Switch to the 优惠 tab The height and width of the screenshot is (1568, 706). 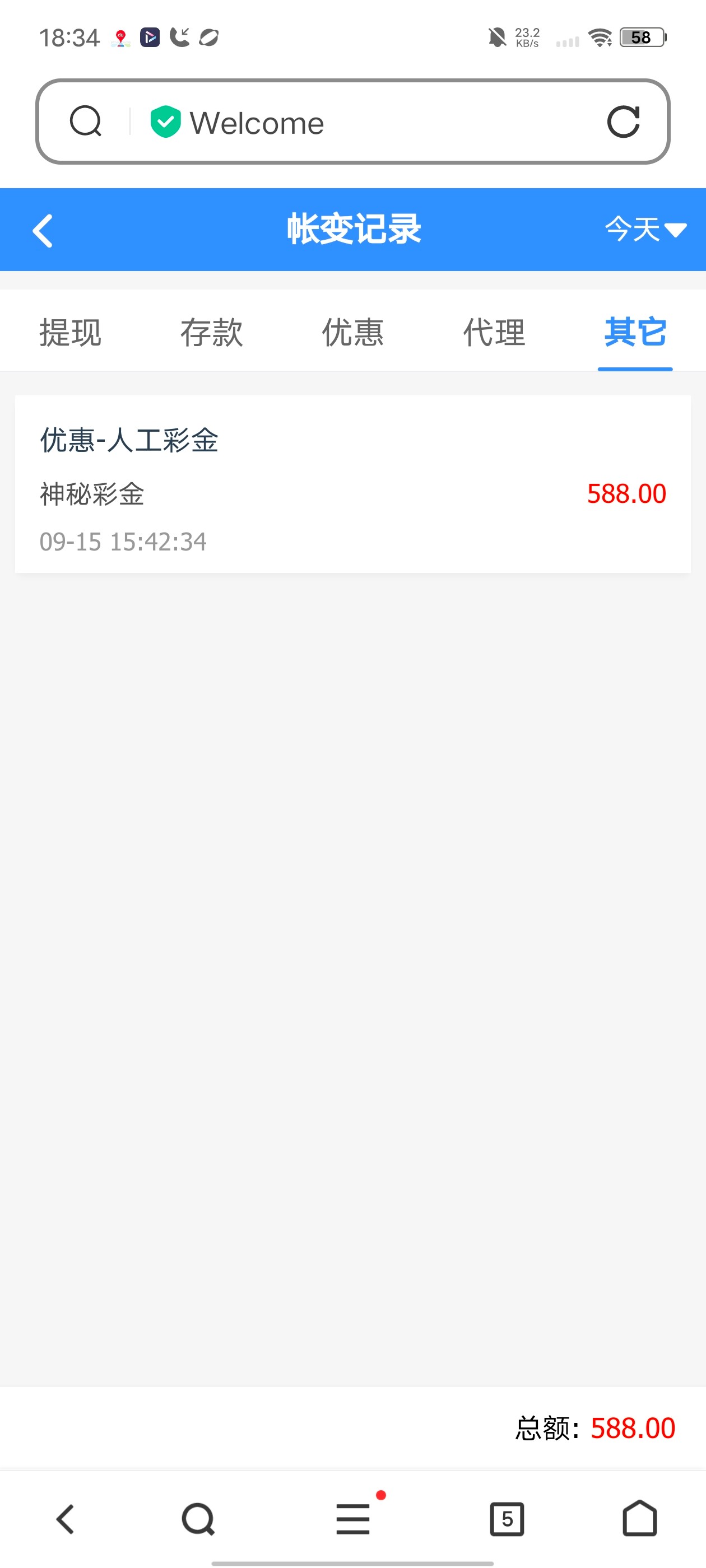coord(352,332)
